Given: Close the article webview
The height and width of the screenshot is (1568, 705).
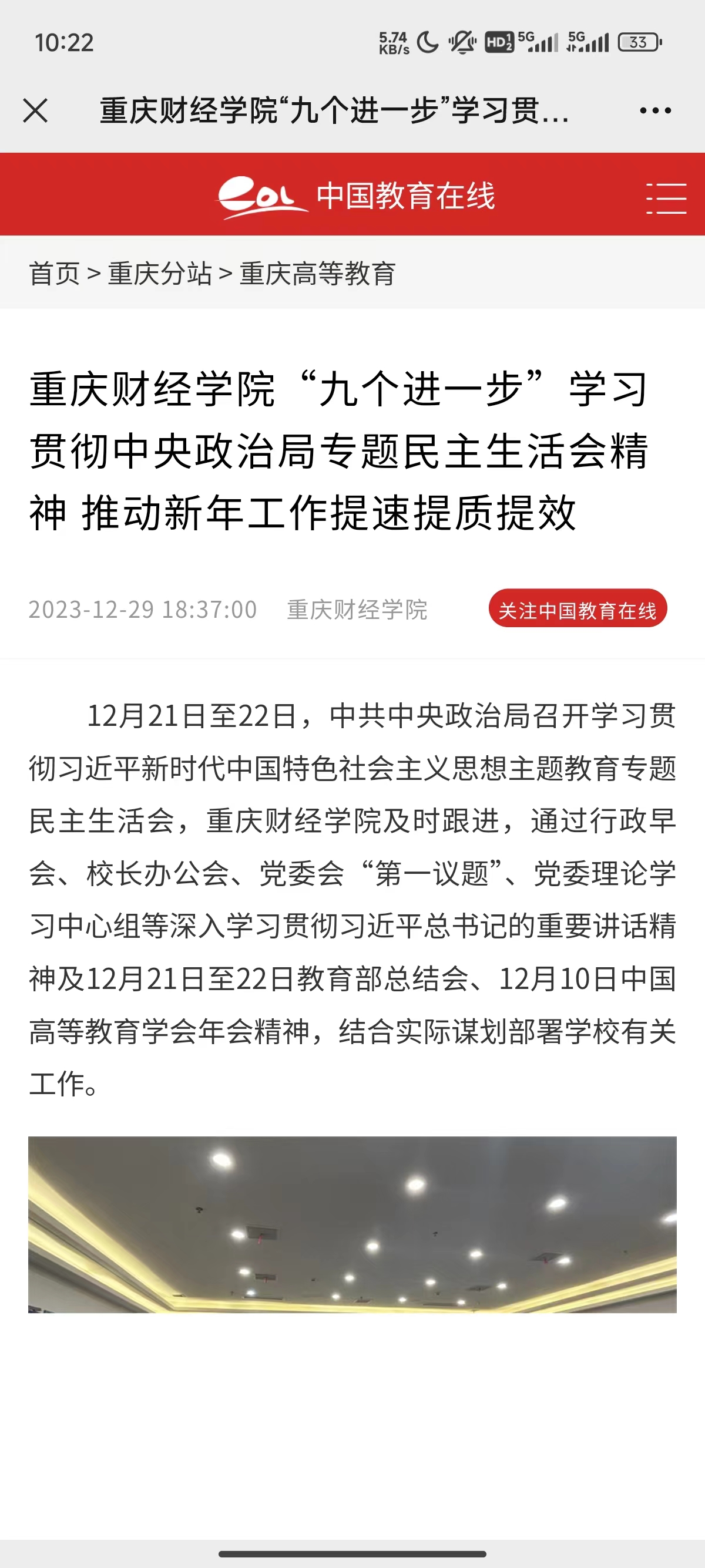Looking at the screenshot, I should point(35,111).
